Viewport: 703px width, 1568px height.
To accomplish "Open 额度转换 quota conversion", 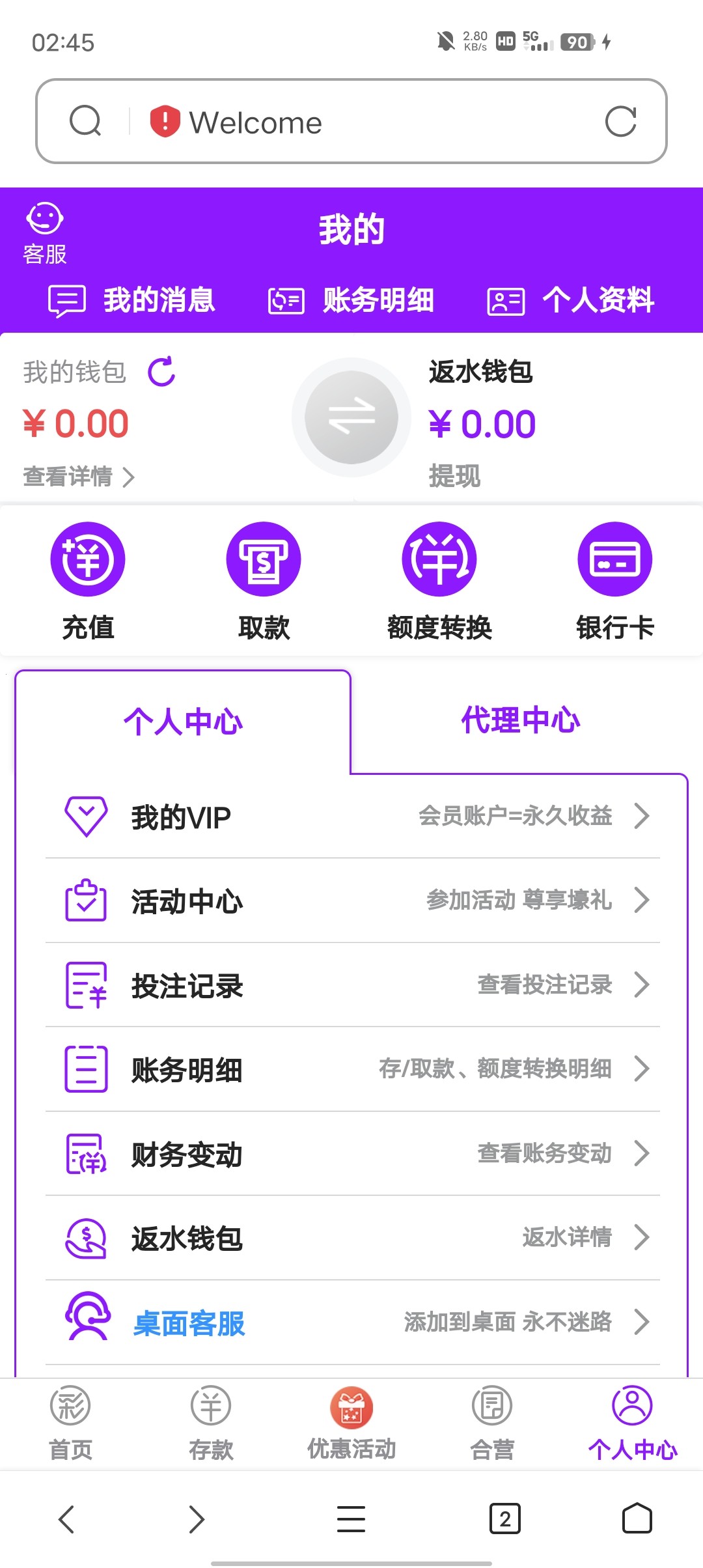I will tap(439, 560).
